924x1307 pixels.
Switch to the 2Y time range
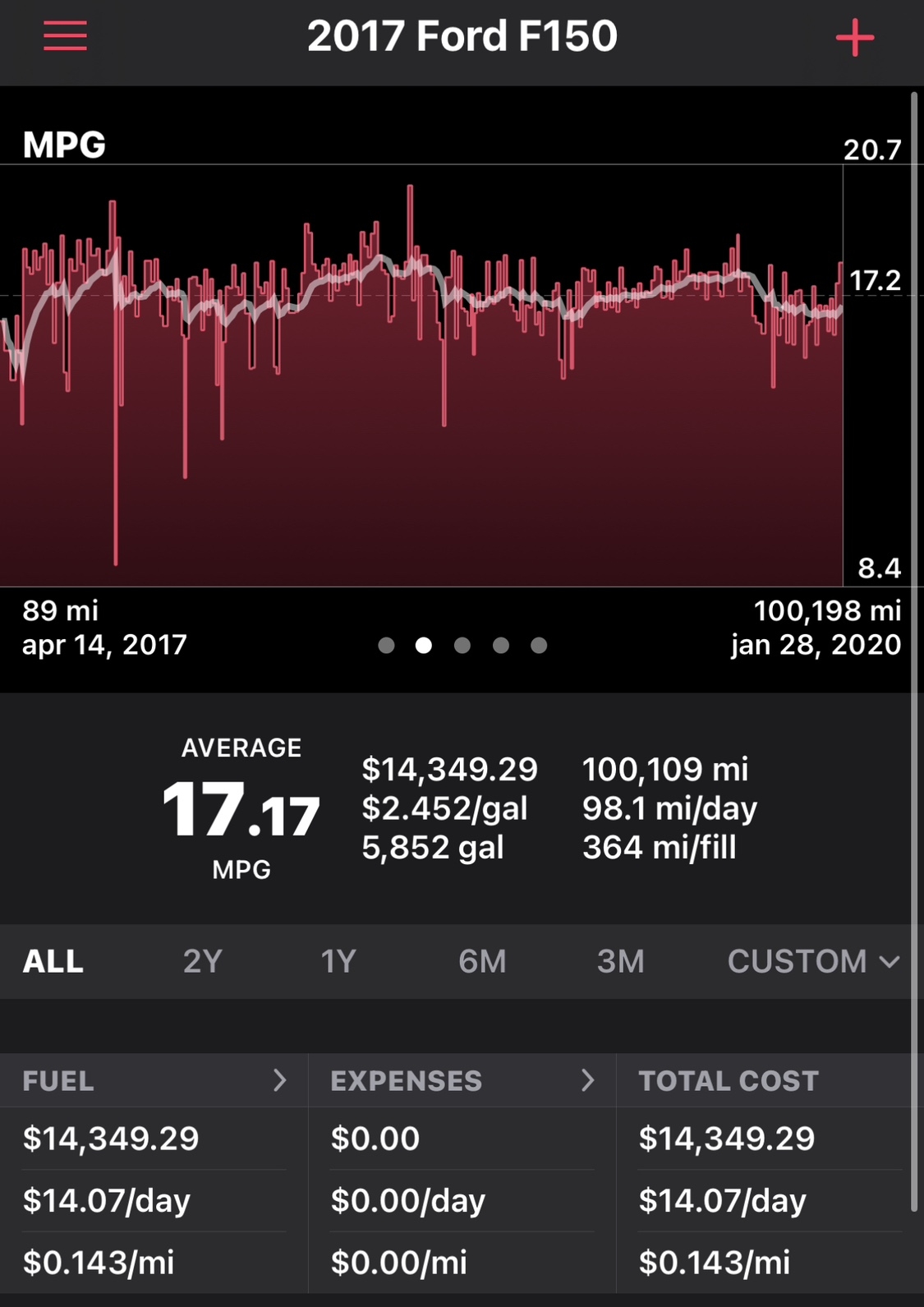click(x=202, y=961)
